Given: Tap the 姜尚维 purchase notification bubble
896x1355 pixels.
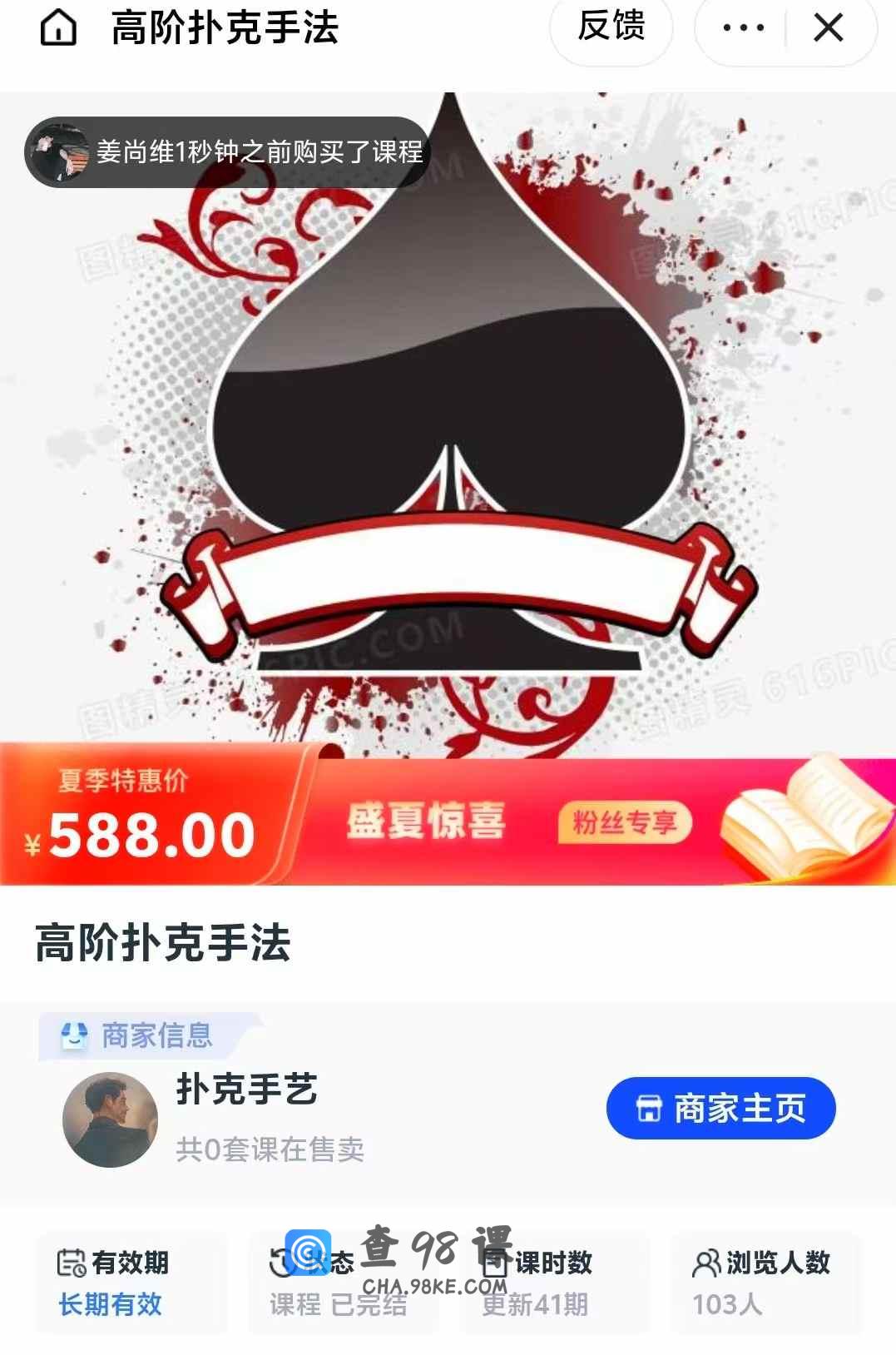Looking at the screenshot, I should click(227, 152).
